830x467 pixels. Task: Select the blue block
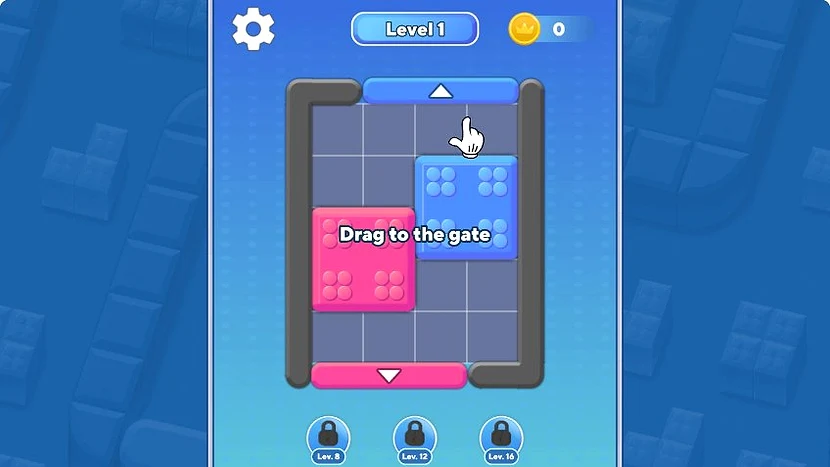[x=466, y=206]
